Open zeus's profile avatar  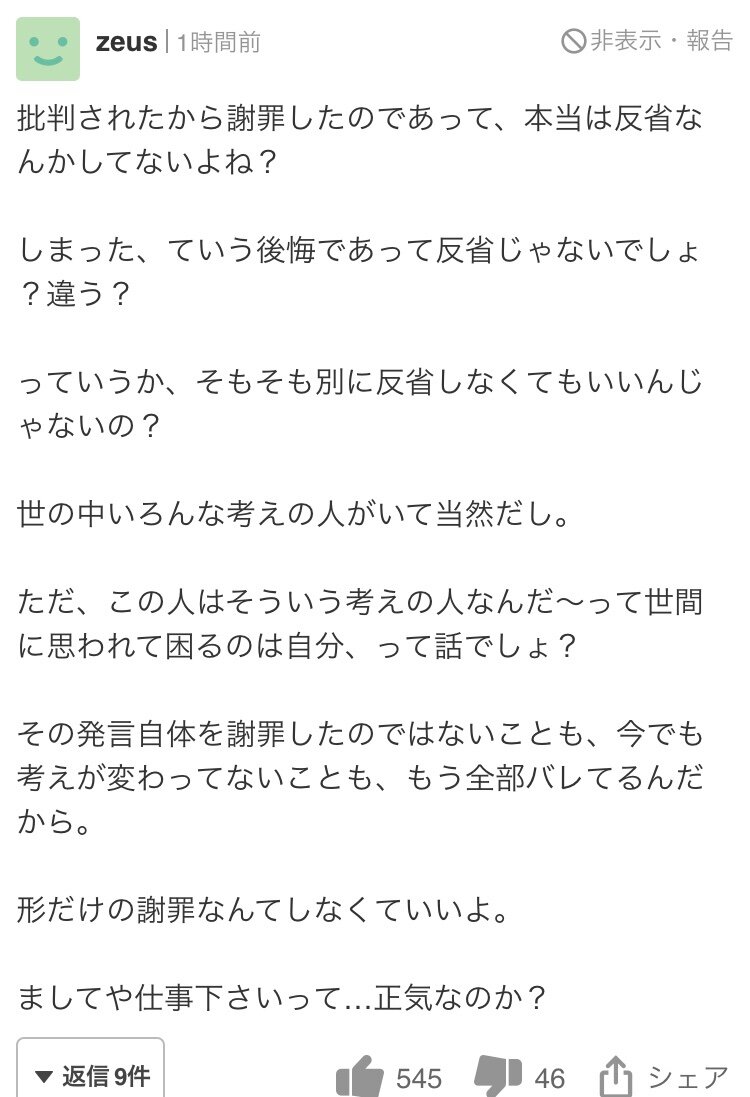point(48,49)
